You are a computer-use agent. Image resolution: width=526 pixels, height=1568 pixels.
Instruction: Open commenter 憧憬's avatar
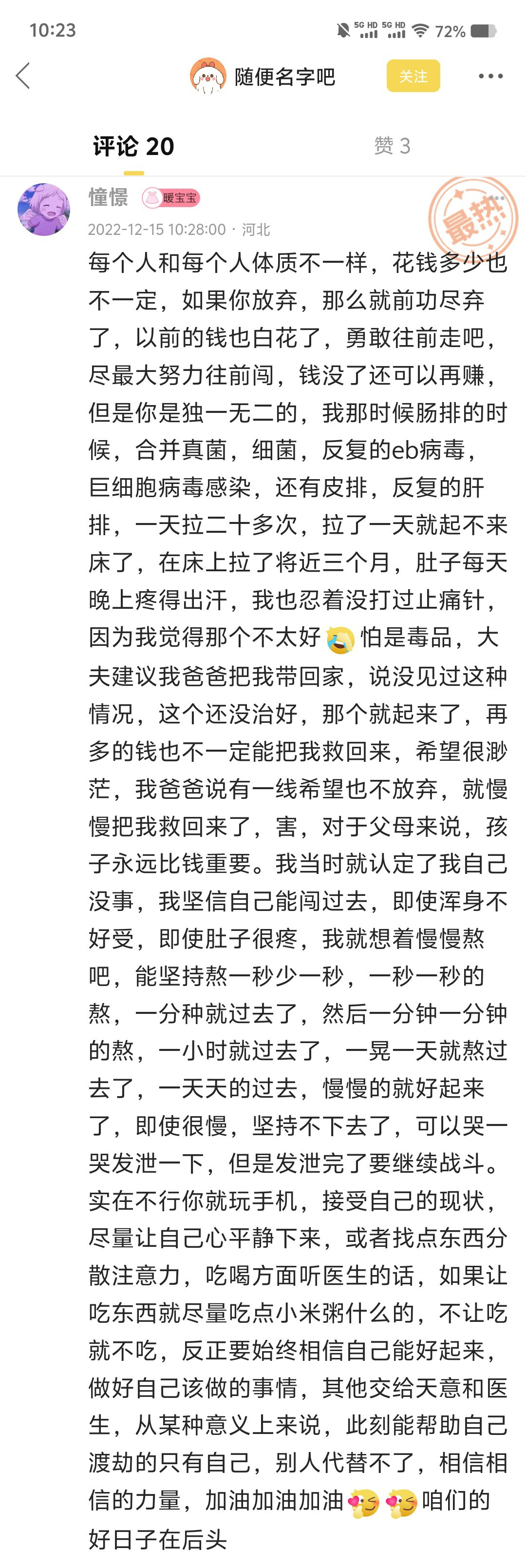click(44, 210)
